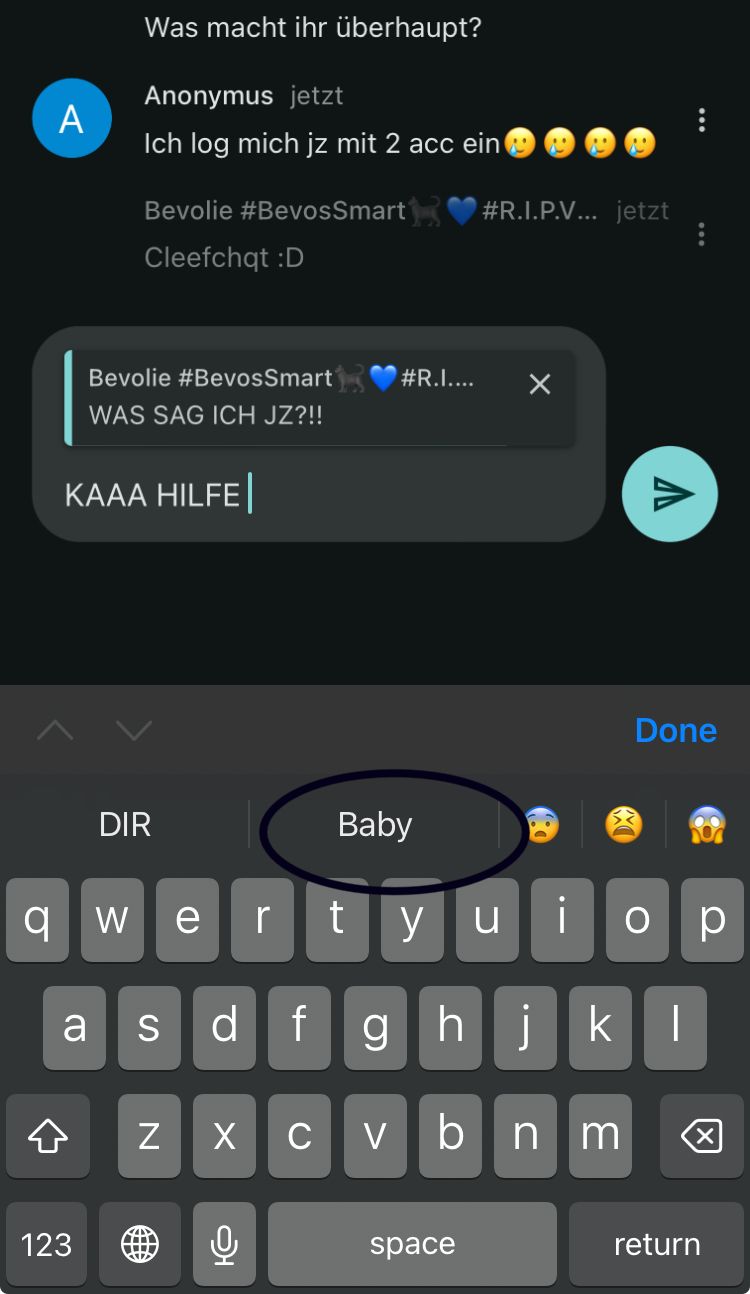Screen dimensions: 750x1294
Task: Add the tired face emoji suggestion
Action: click(623, 826)
